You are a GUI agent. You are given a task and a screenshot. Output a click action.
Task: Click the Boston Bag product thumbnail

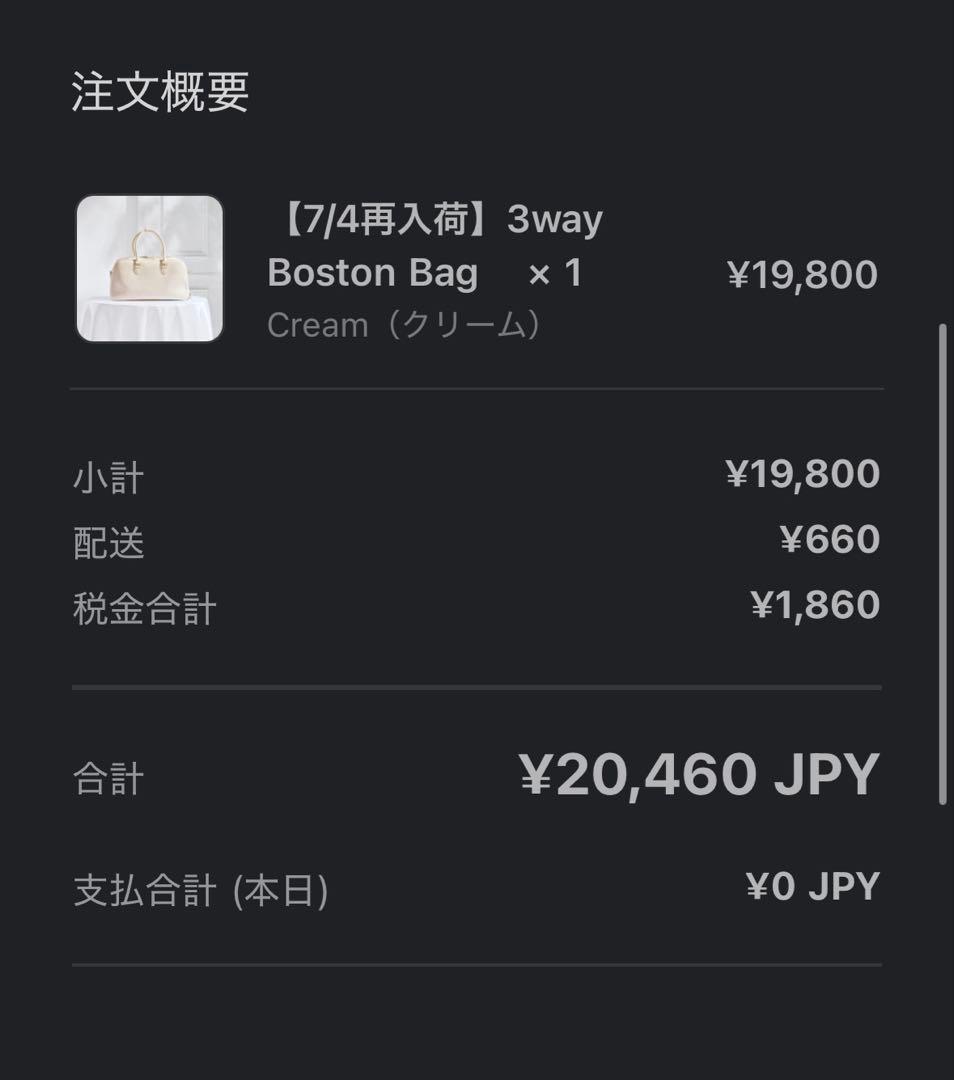point(148,267)
